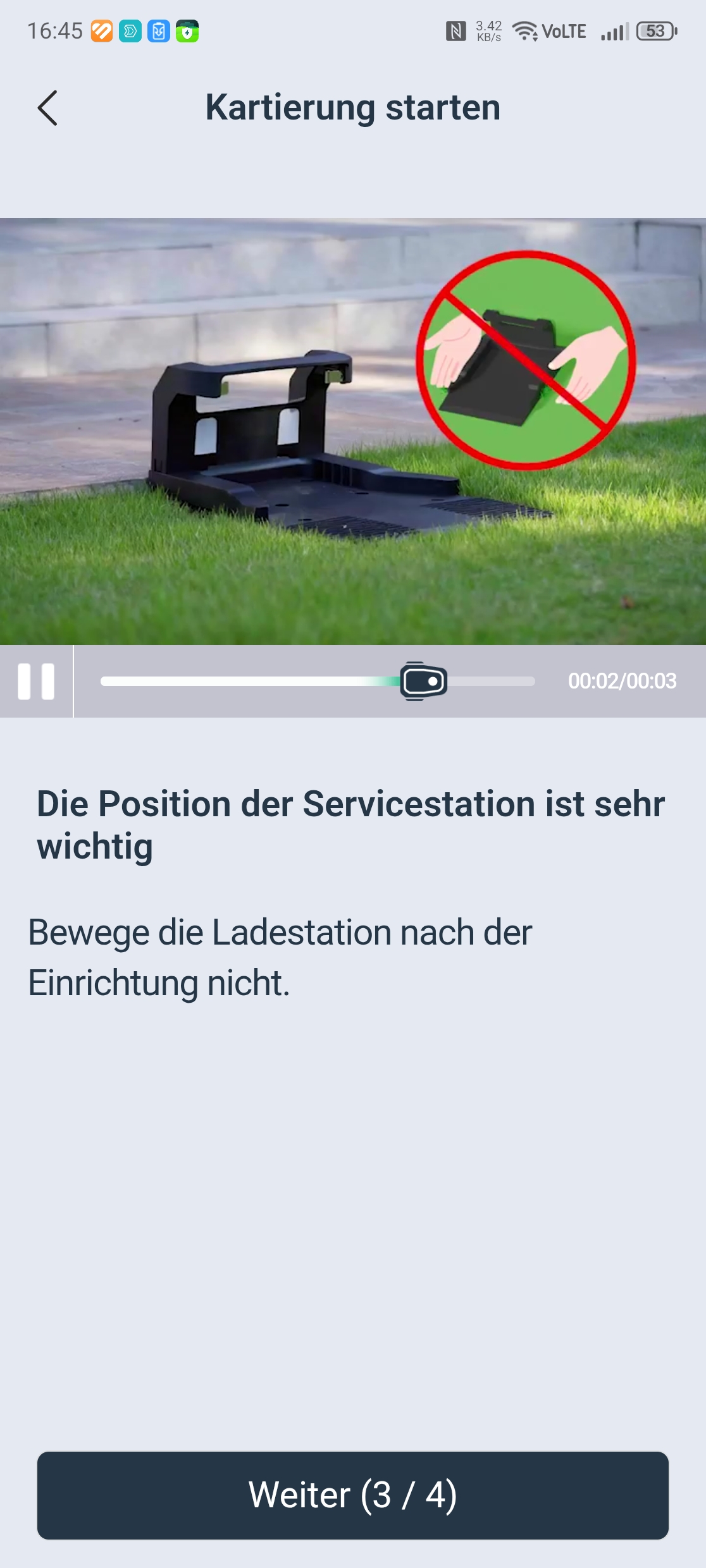Pause the instruction video

[36, 682]
